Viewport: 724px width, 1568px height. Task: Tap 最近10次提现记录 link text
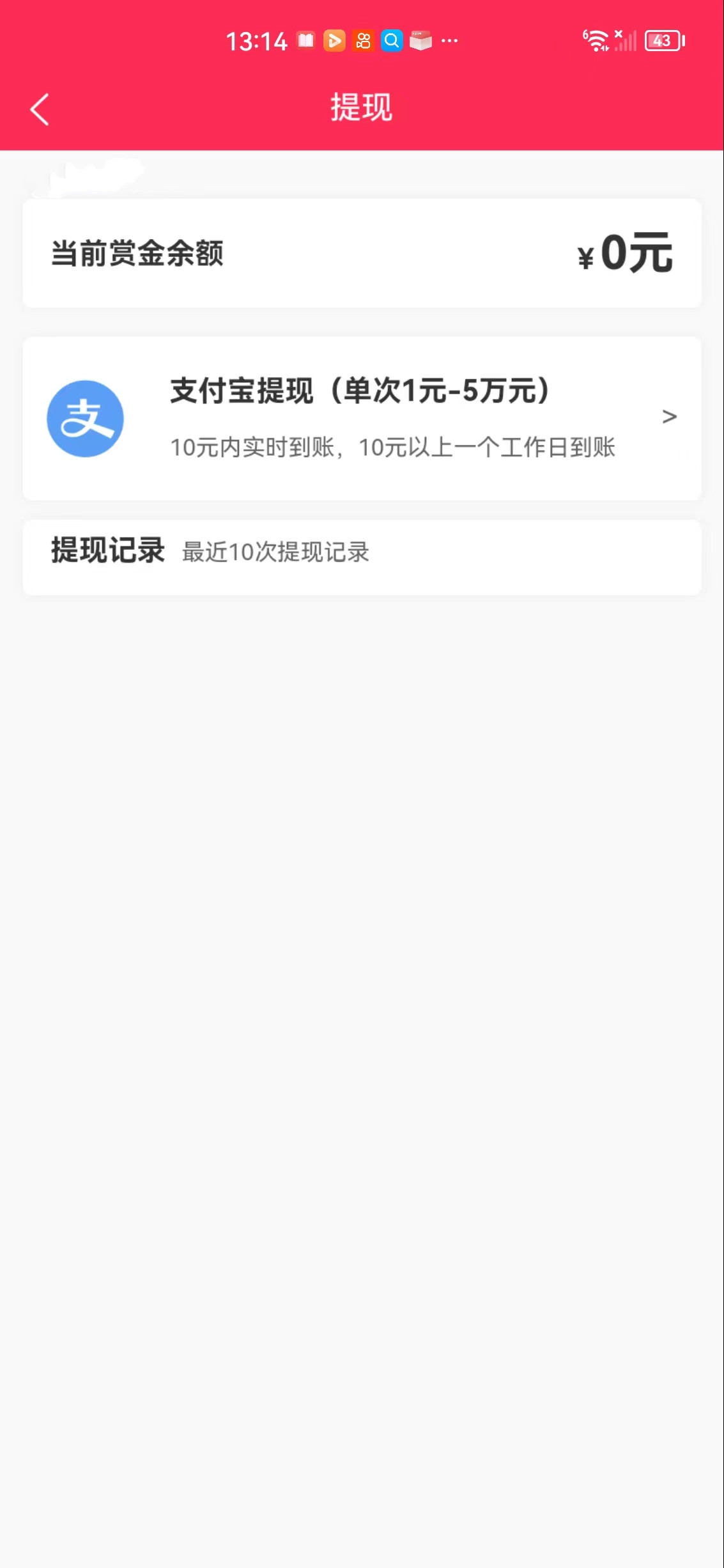coord(275,552)
